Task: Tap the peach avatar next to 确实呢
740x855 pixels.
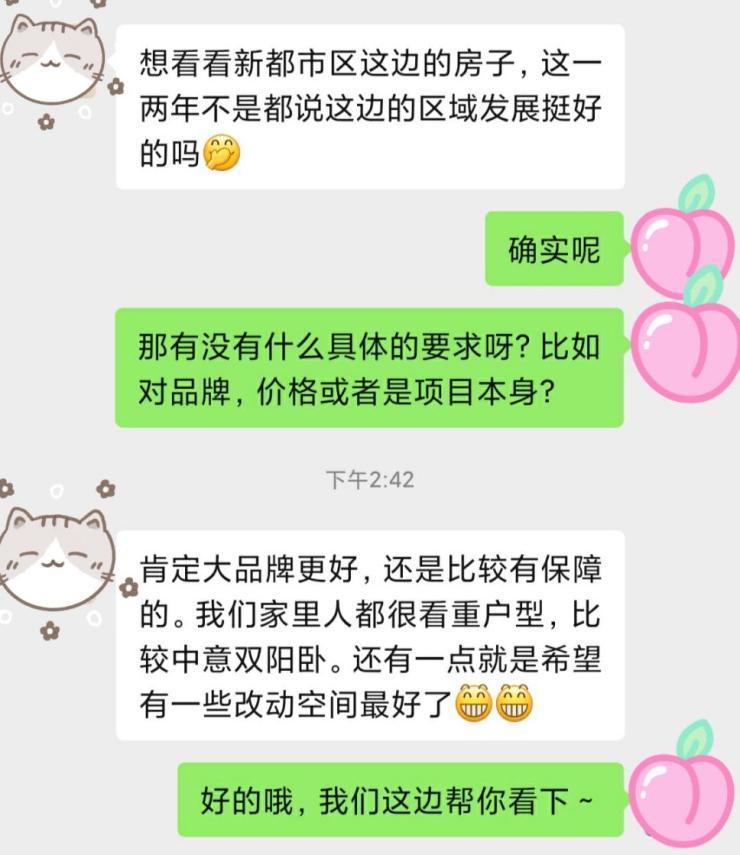Action: pos(685,245)
